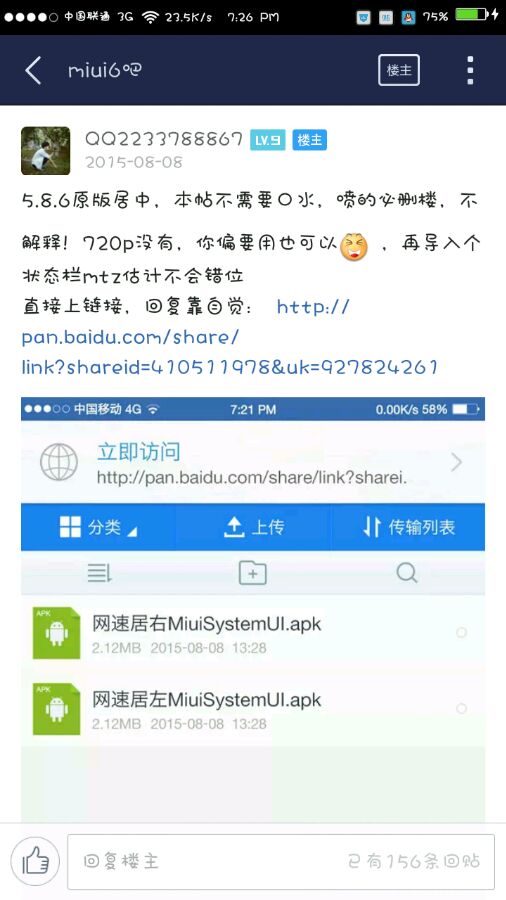The width and height of the screenshot is (506, 900).
Task: Like the post with thumbs-up icon
Action: (35, 861)
